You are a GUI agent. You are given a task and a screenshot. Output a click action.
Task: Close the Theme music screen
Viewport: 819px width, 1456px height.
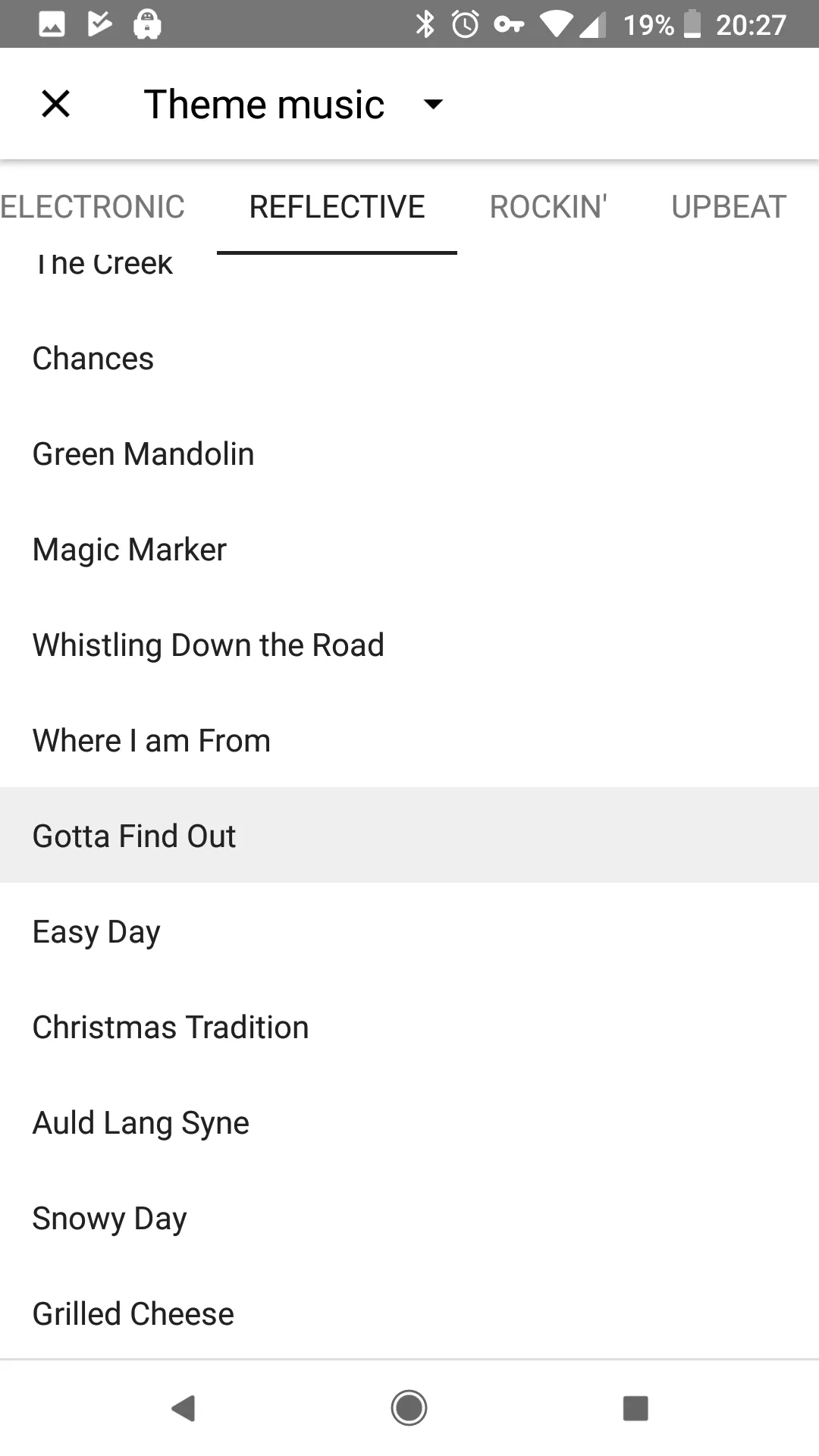click(55, 104)
